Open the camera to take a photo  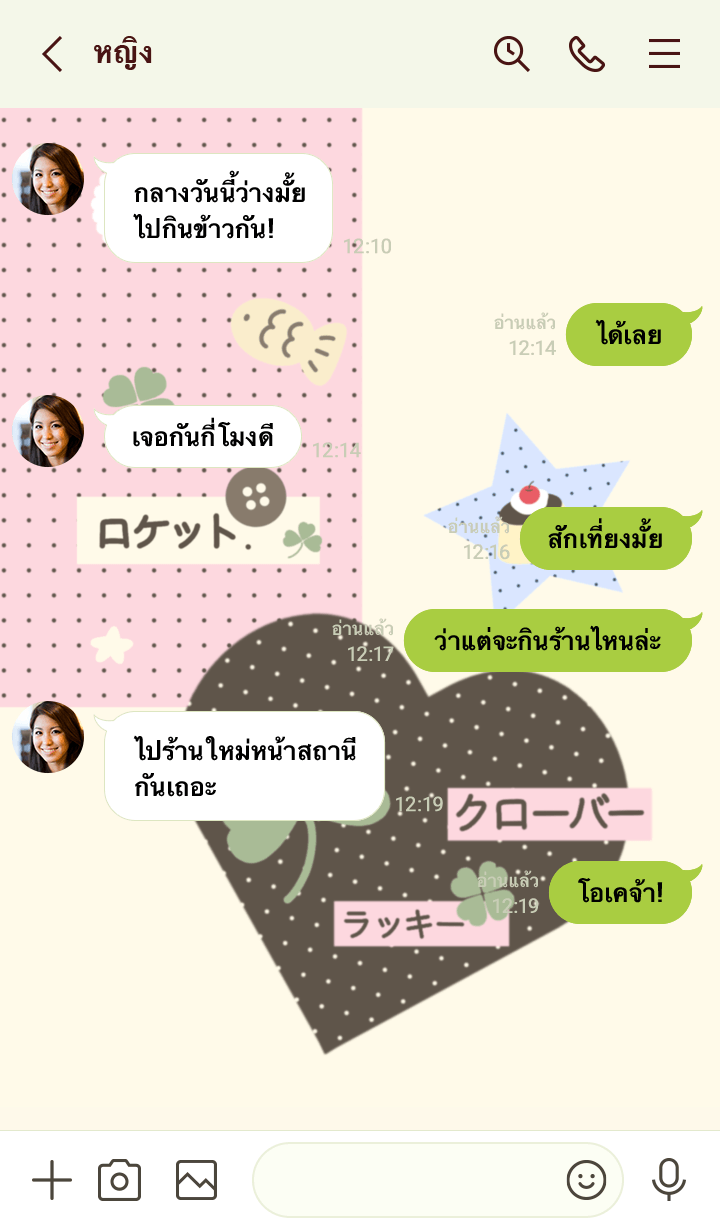[119, 1181]
